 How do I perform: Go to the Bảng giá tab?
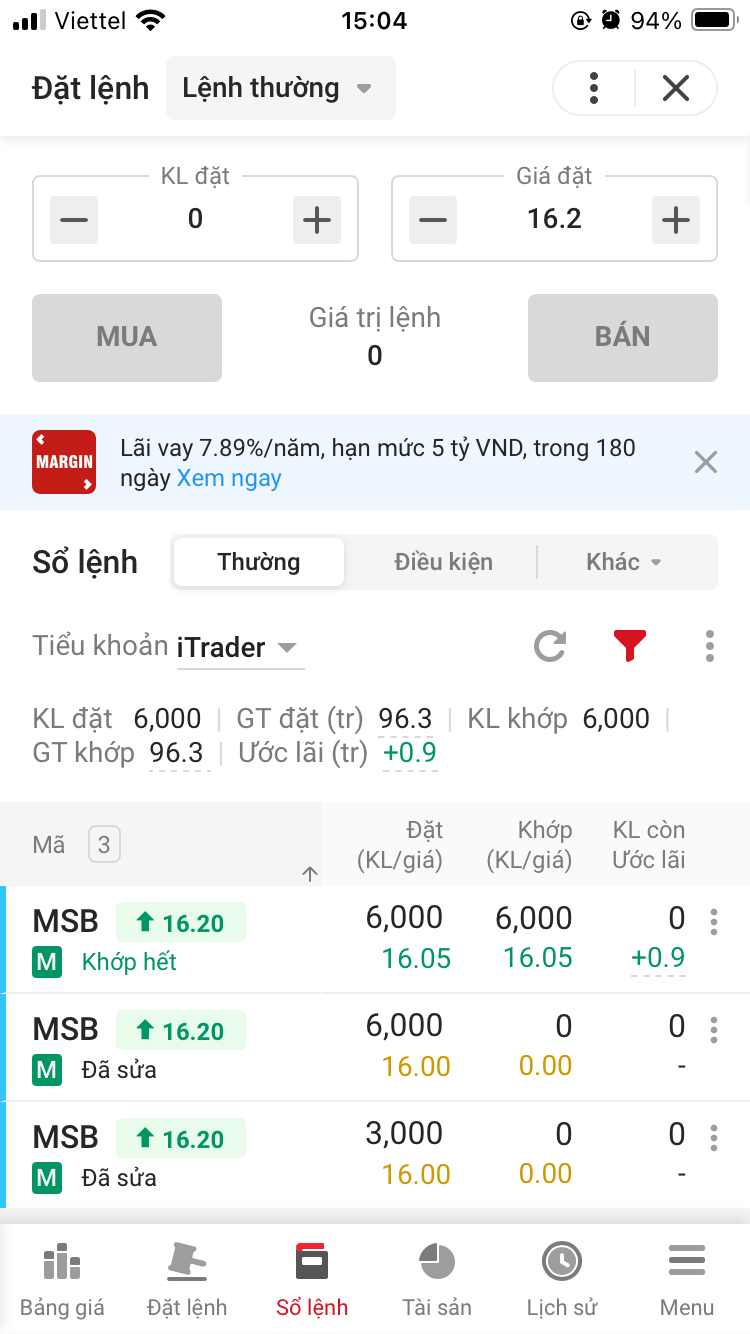(62, 1280)
